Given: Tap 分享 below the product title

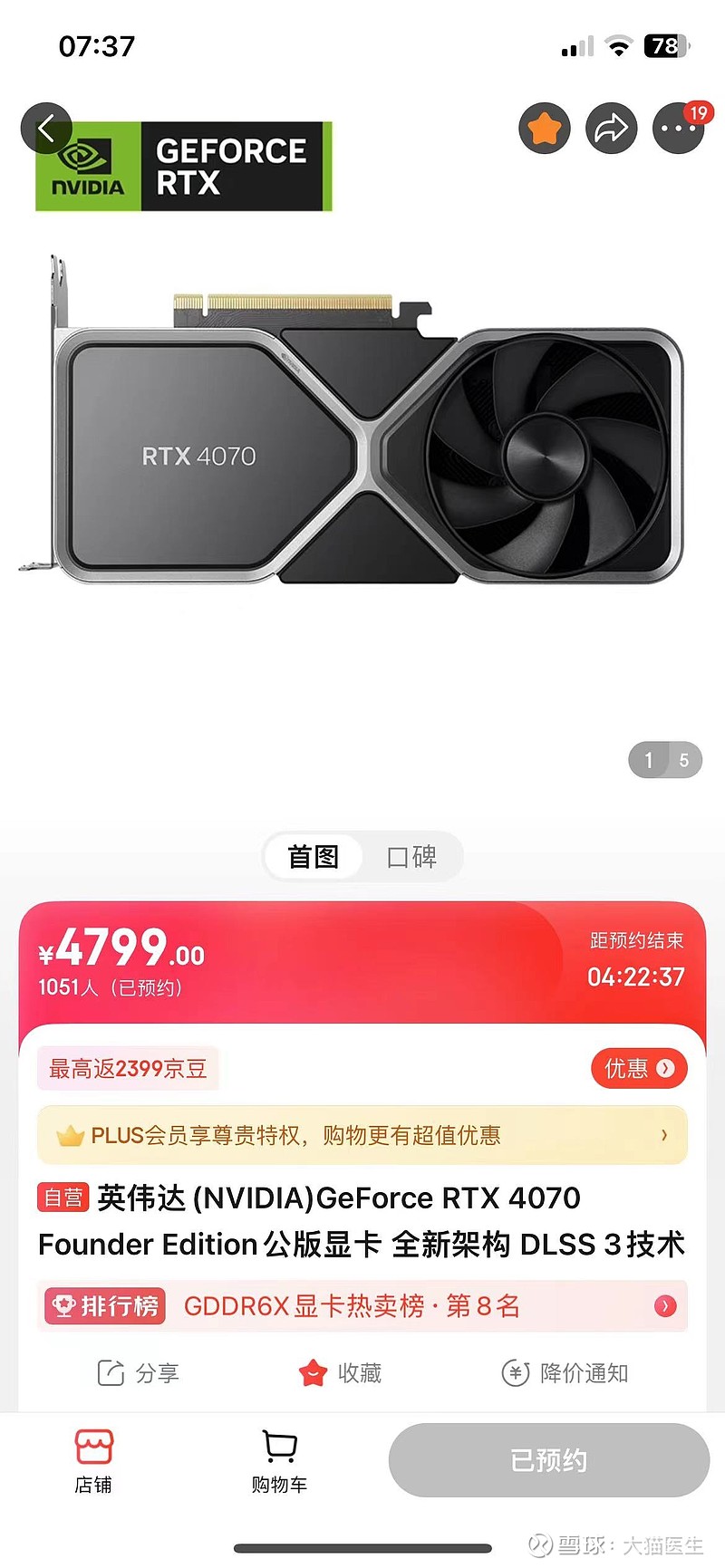Looking at the screenshot, I should (x=139, y=1373).
